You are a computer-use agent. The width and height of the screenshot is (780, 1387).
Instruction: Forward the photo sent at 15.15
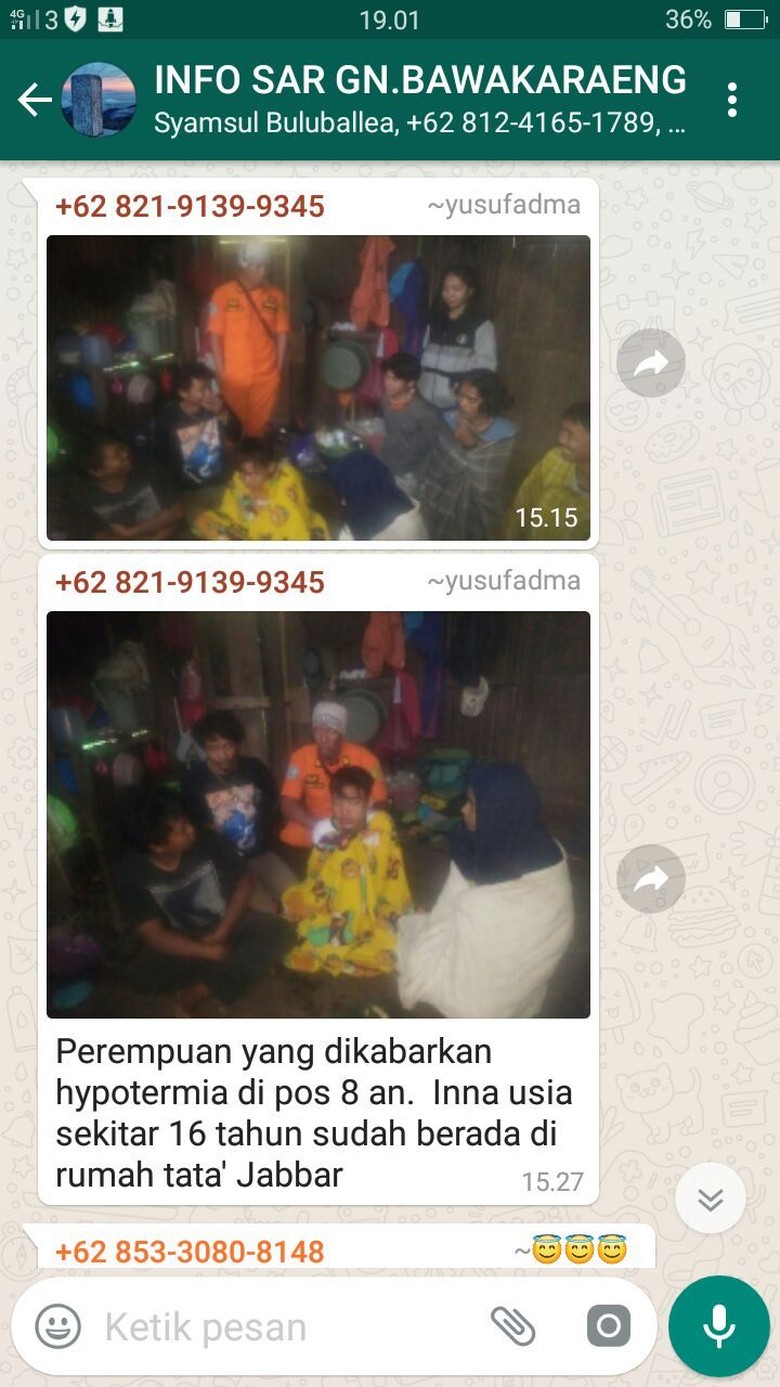(650, 363)
